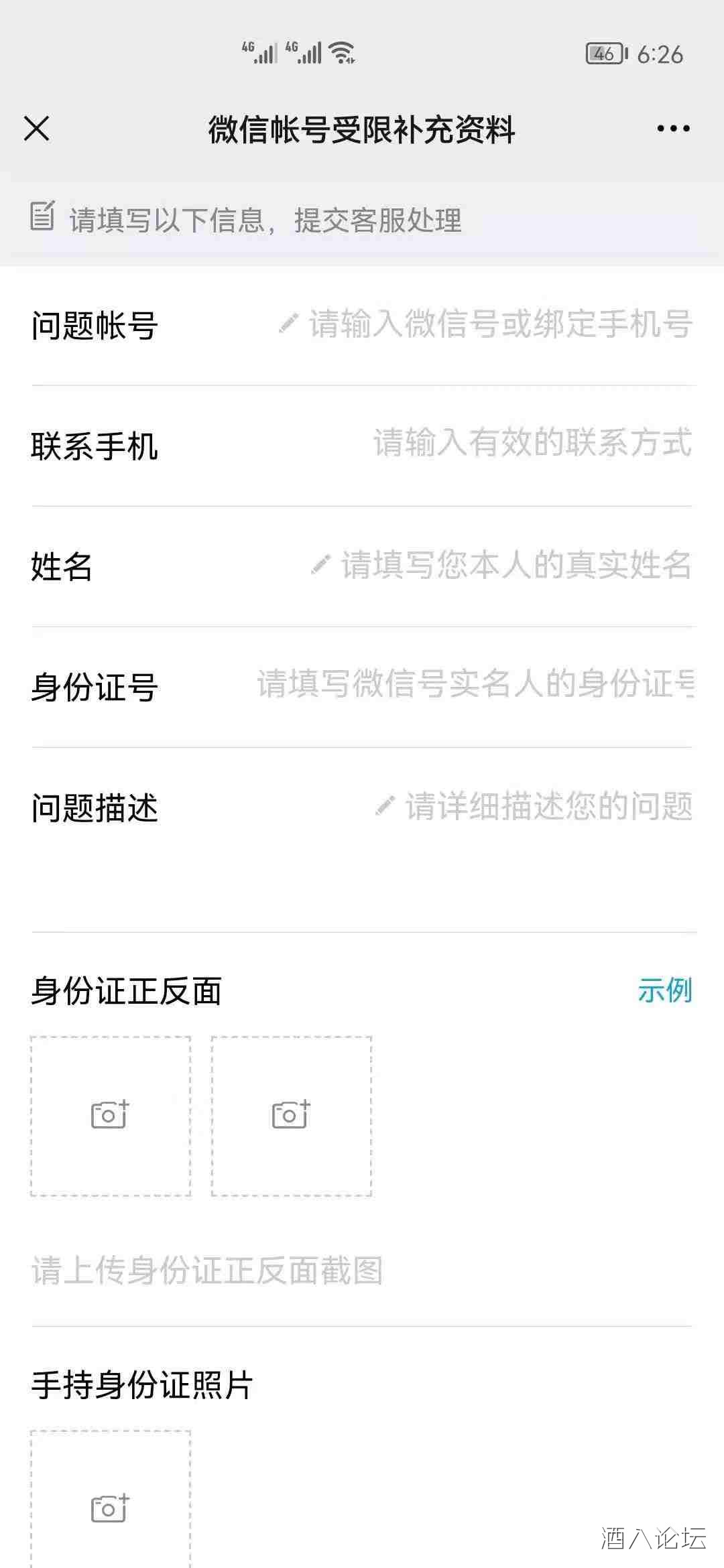Screen dimensions: 724x1568
Task: Select the 身份证号 input field
Action: click(475, 685)
